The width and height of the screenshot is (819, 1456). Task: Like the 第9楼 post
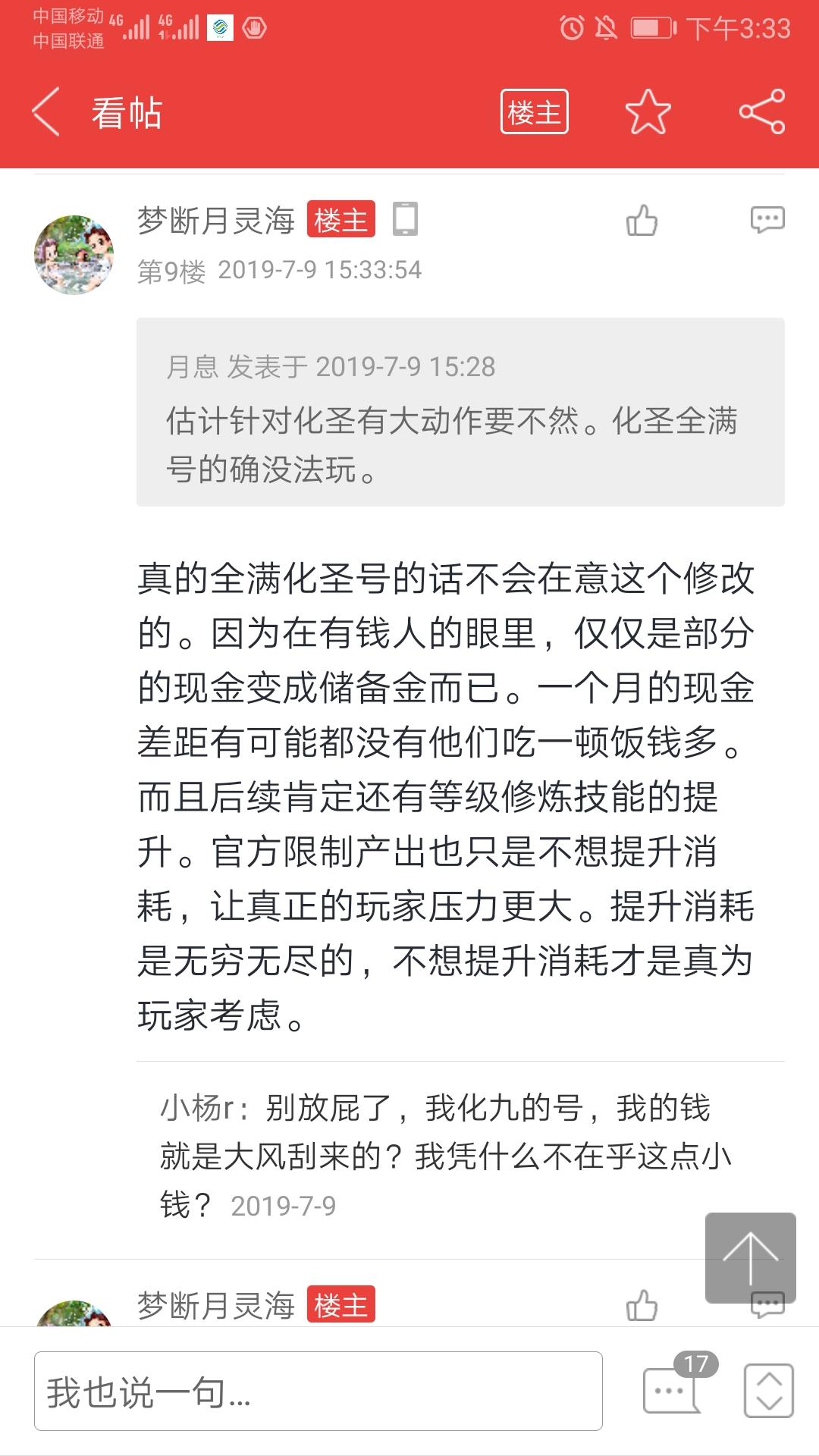[x=642, y=221]
